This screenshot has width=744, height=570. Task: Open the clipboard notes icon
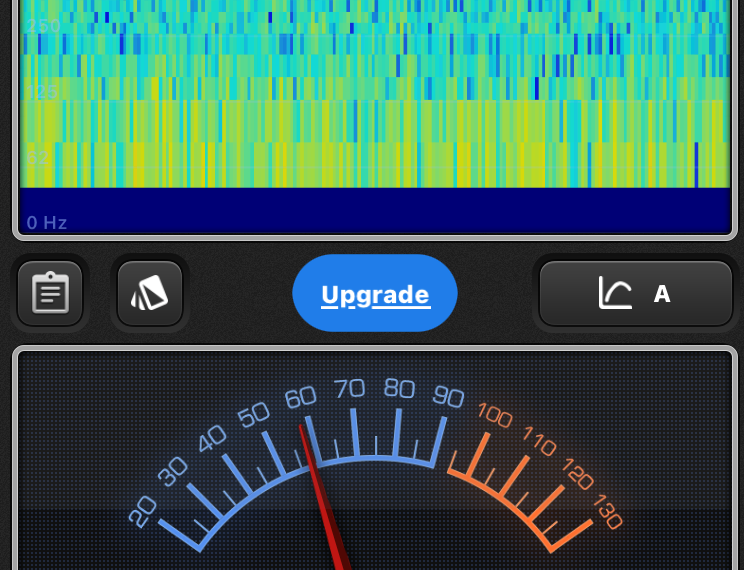[50, 294]
